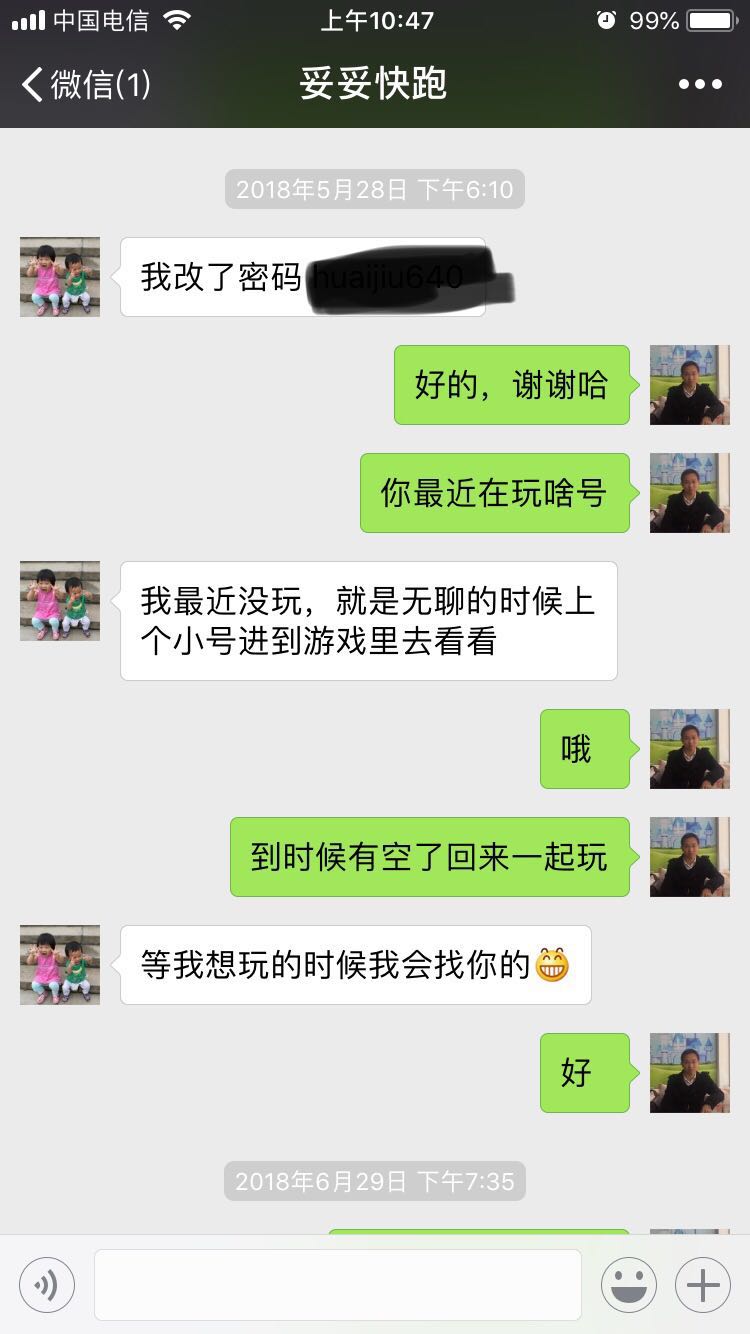Open my avatar beside 好的，谢谢哈
Screen dimensions: 750x1334
click(689, 385)
